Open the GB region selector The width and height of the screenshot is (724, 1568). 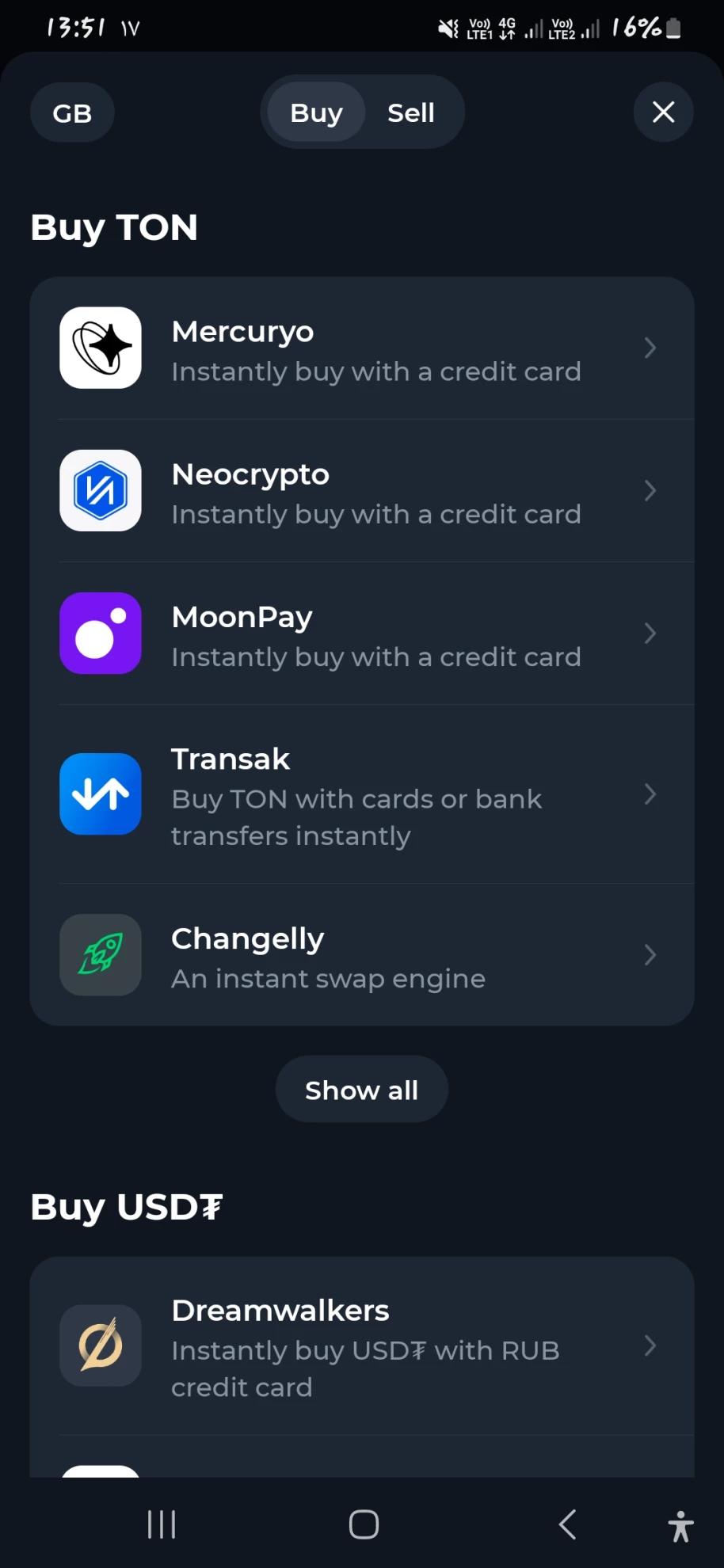tap(72, 113)
